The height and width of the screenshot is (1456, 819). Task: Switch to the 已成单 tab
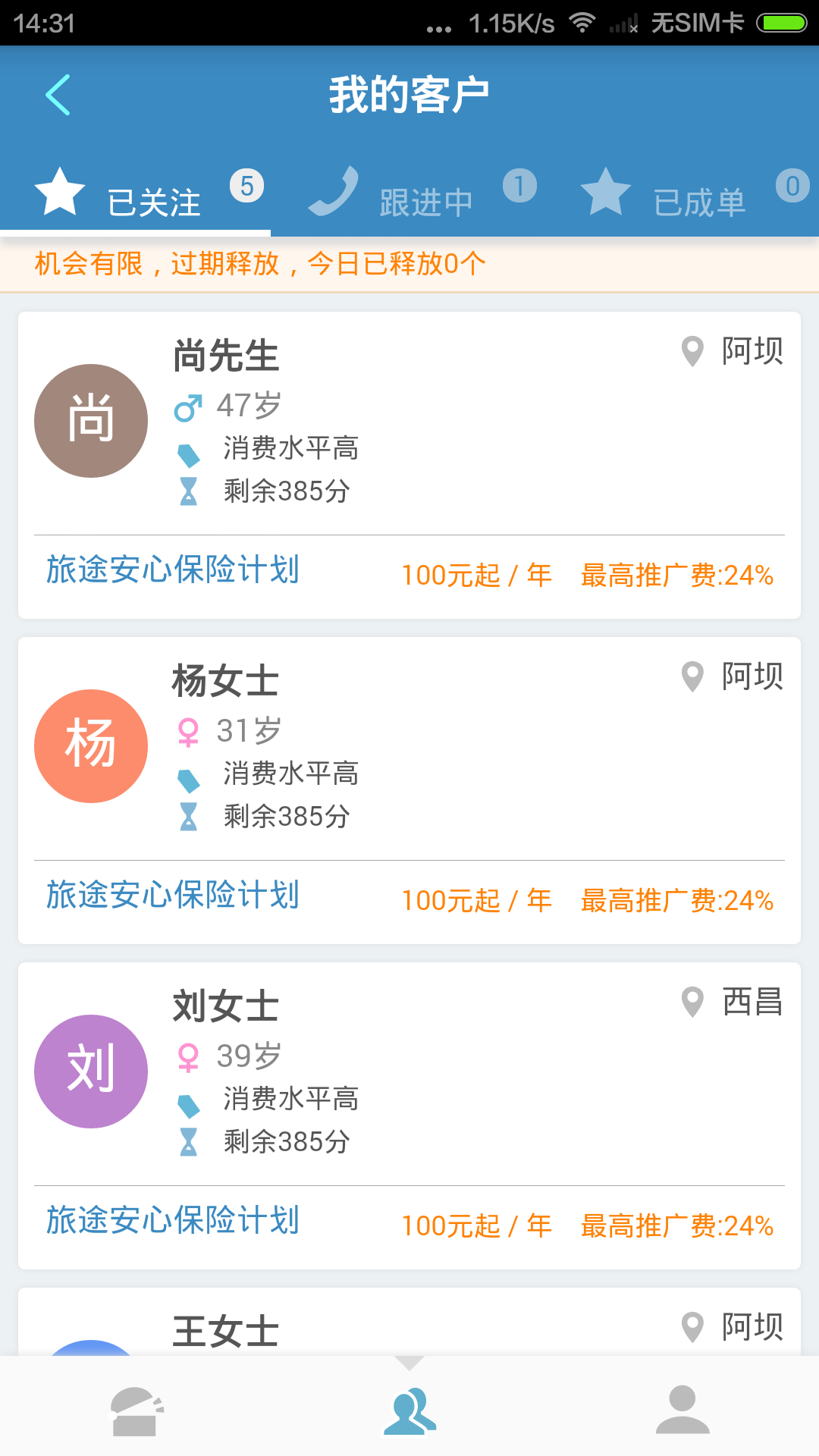pos(699,199)
